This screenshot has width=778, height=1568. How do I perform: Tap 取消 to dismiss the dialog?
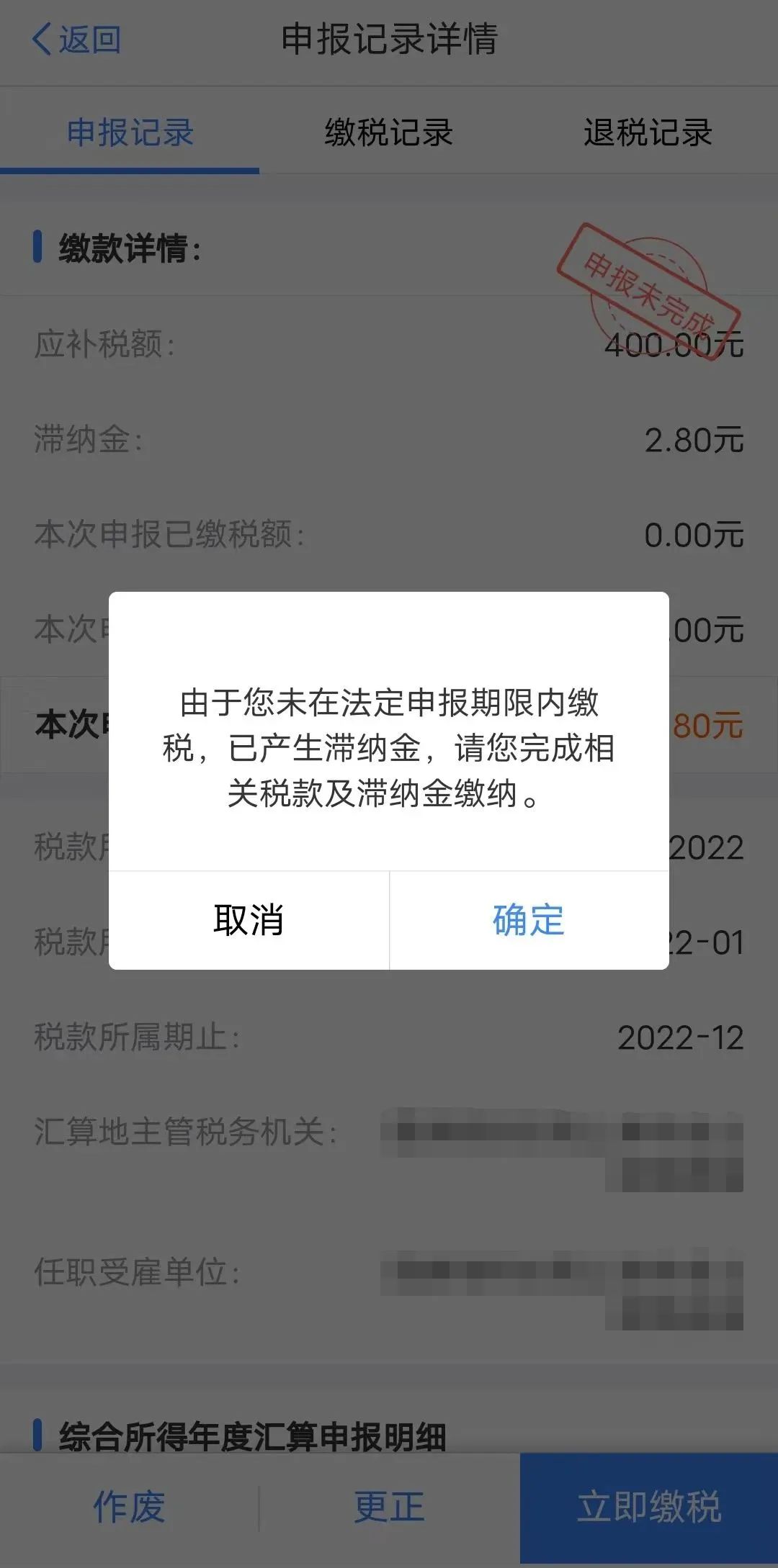(249, 920)
